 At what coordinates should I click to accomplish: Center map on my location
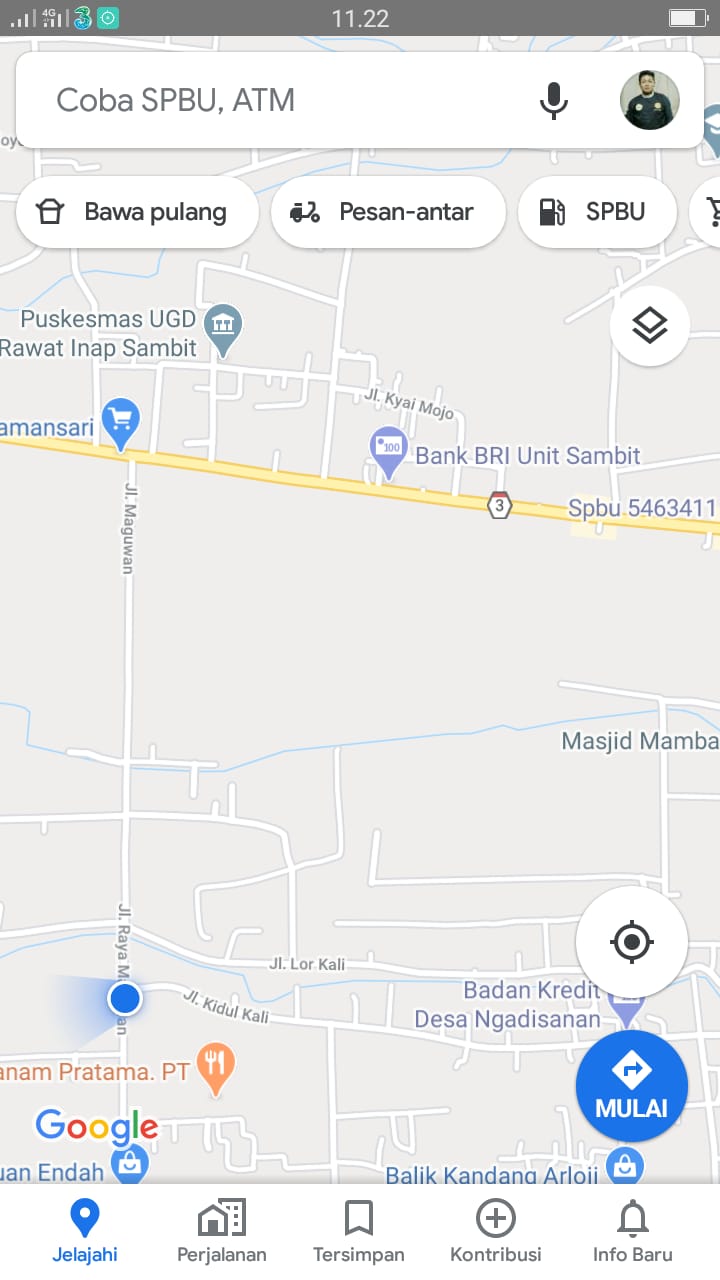(631, 941)
